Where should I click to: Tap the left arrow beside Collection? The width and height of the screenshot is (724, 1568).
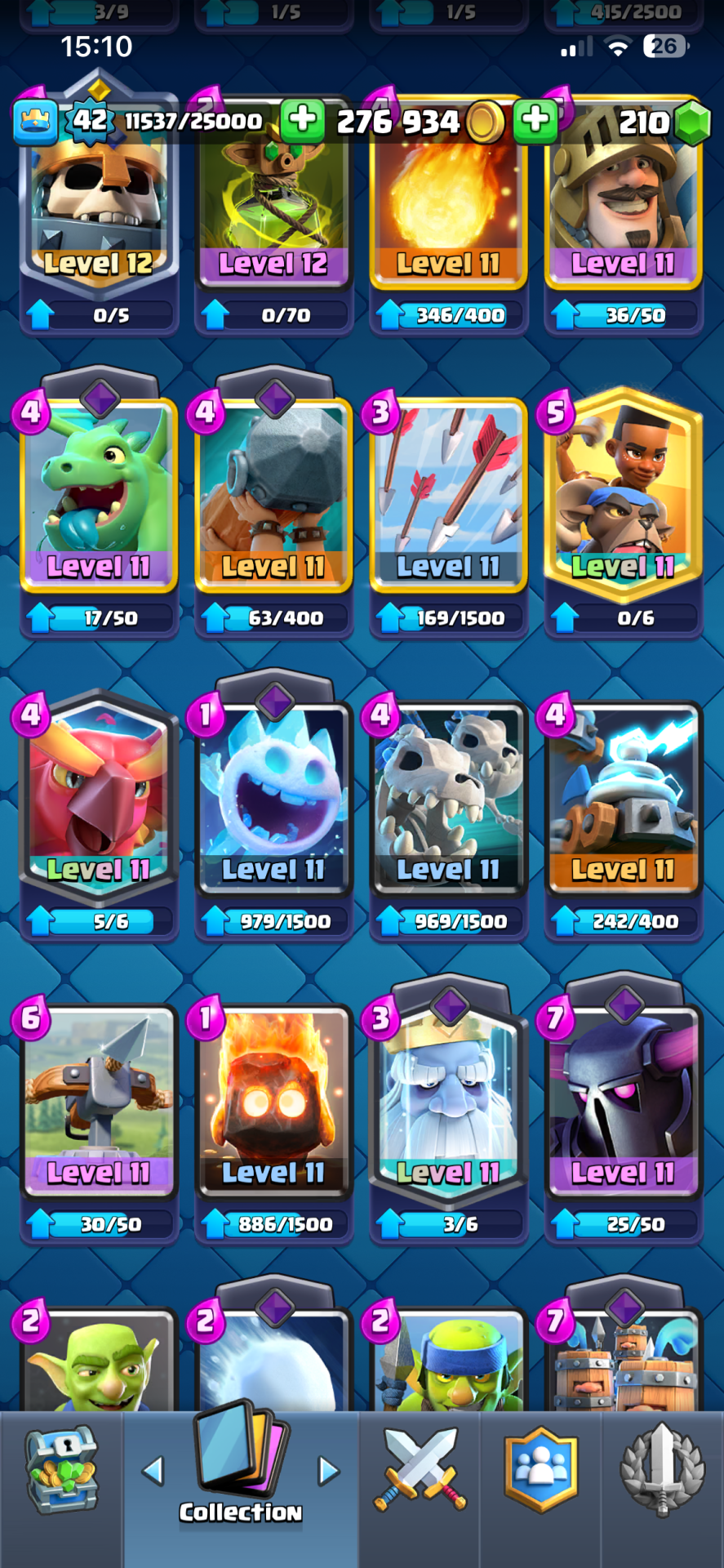point(153,1471)
